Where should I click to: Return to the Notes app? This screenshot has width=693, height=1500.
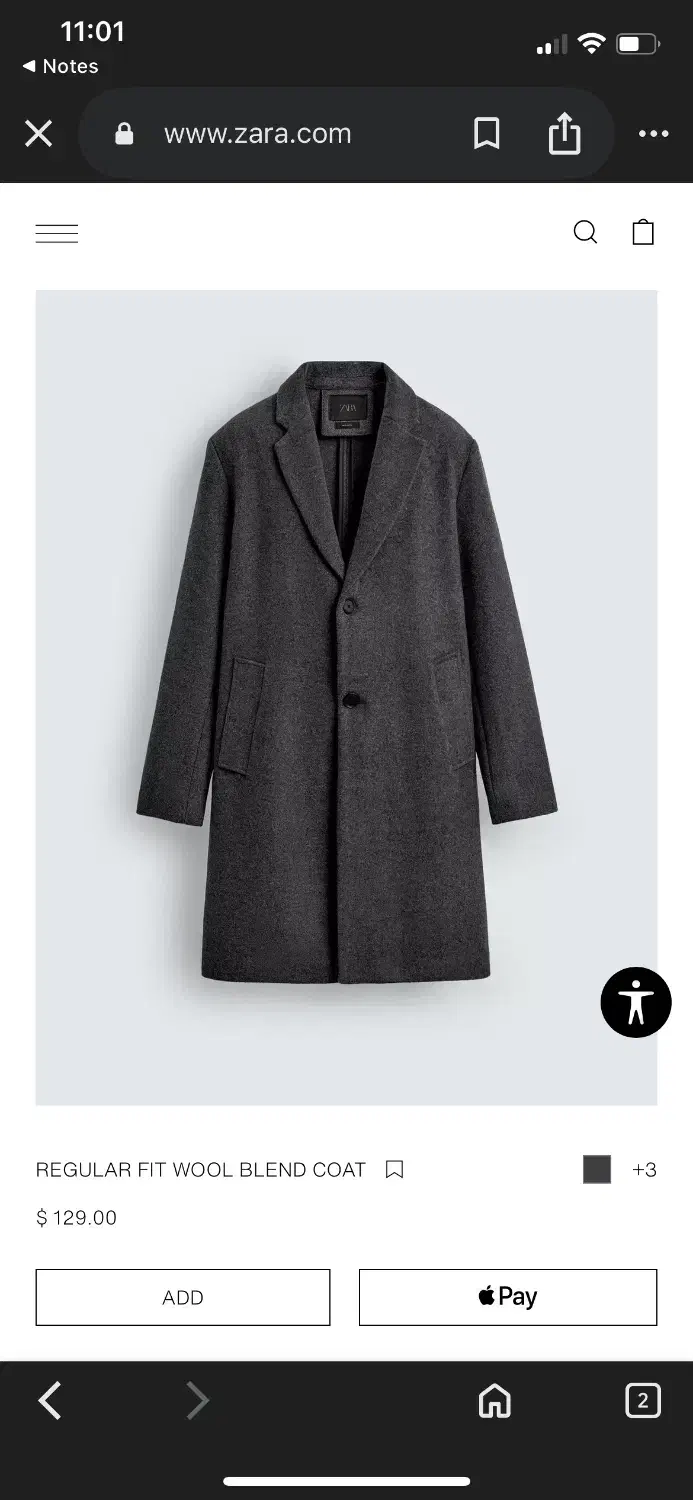point(60,66)
